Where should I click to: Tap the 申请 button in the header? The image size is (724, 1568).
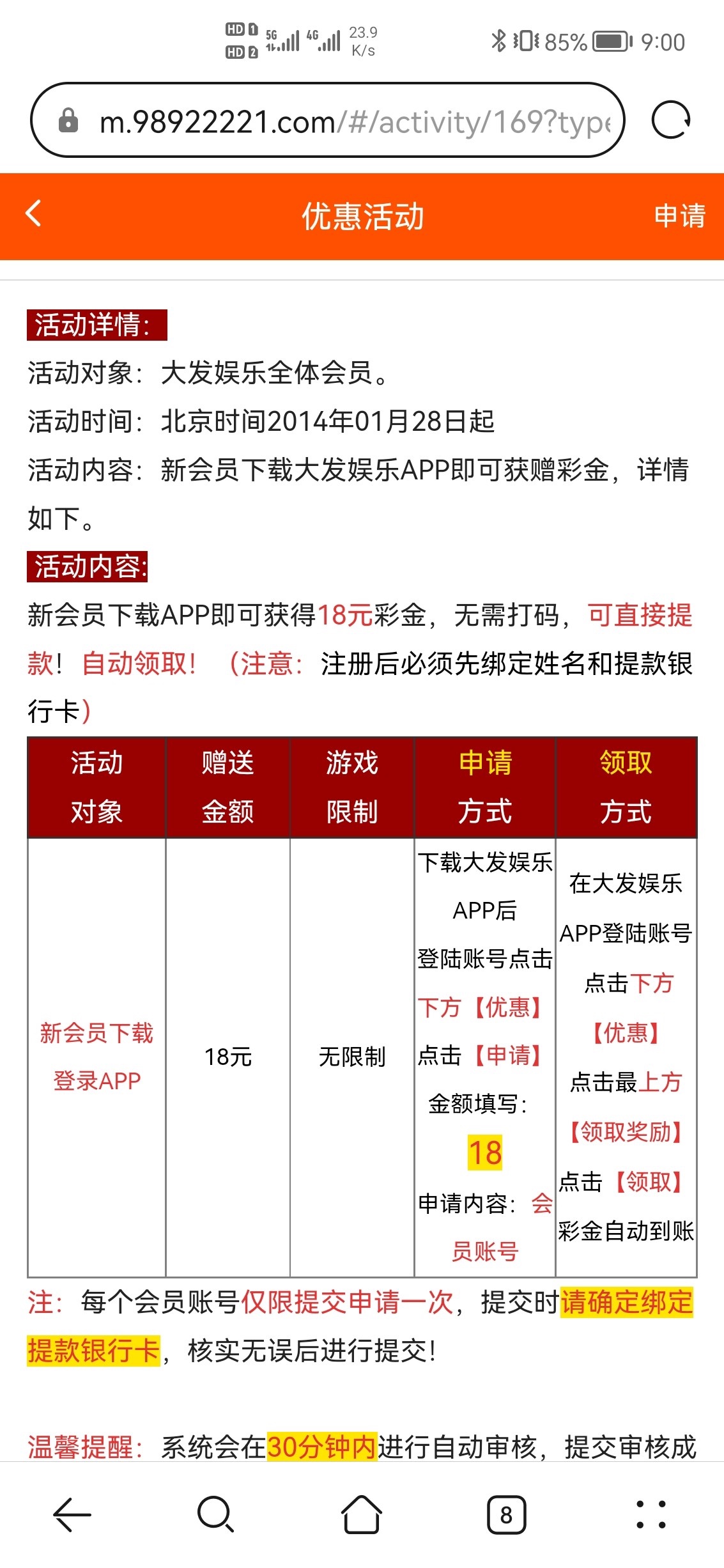pyautogui.click(x=679, y=216)
